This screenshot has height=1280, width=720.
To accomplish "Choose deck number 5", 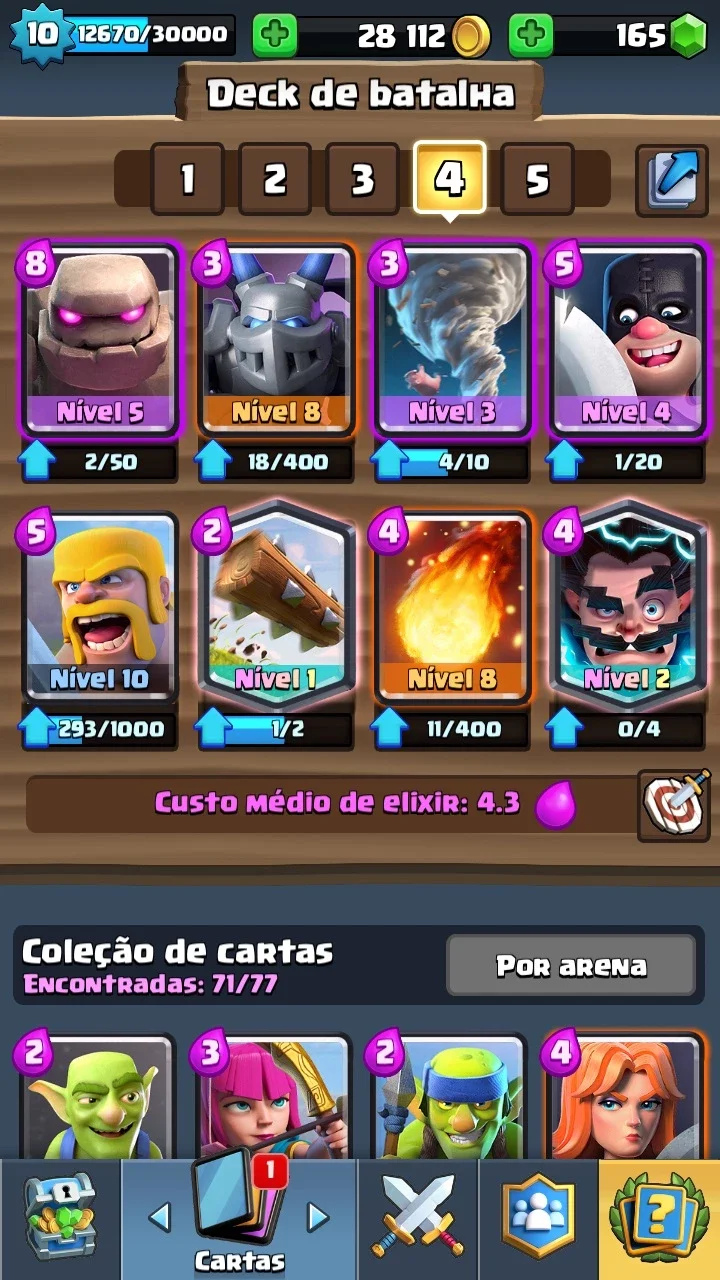I will (x=537, y=179).
